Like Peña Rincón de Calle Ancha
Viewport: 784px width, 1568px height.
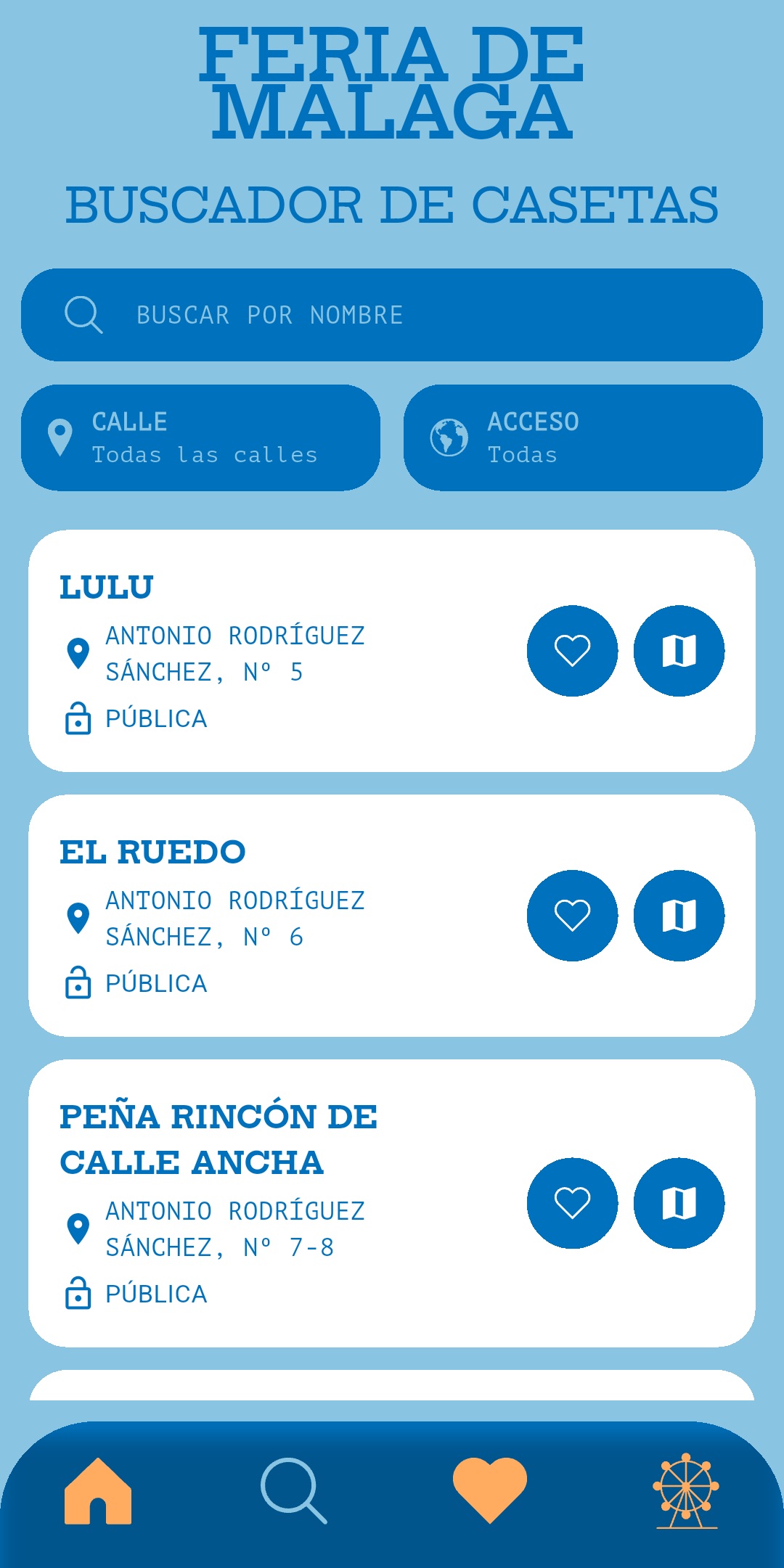[572, 1203]
